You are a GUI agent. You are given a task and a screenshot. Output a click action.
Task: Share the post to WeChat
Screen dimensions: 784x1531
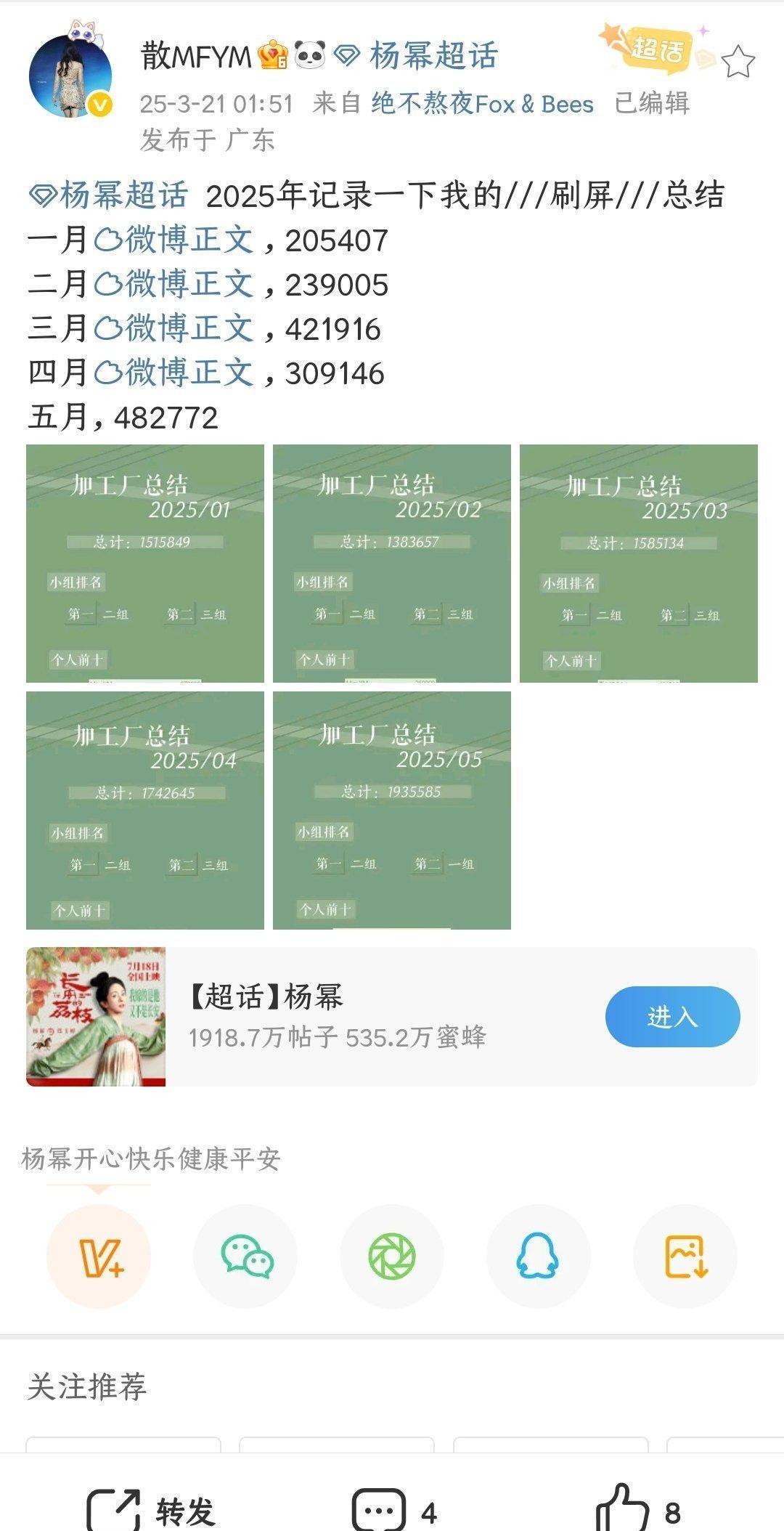point(245,1256)
